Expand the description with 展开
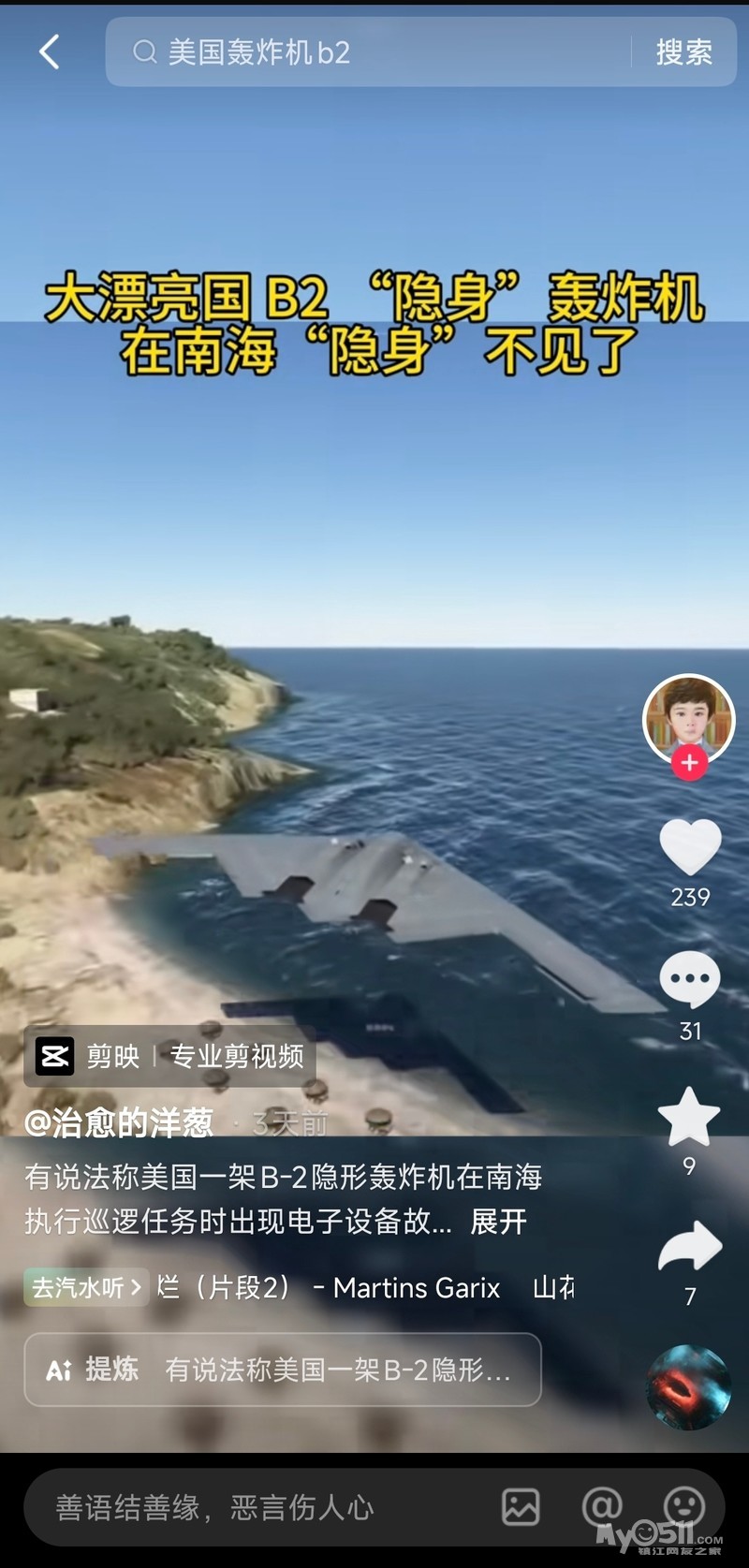 pos(498,1222)
